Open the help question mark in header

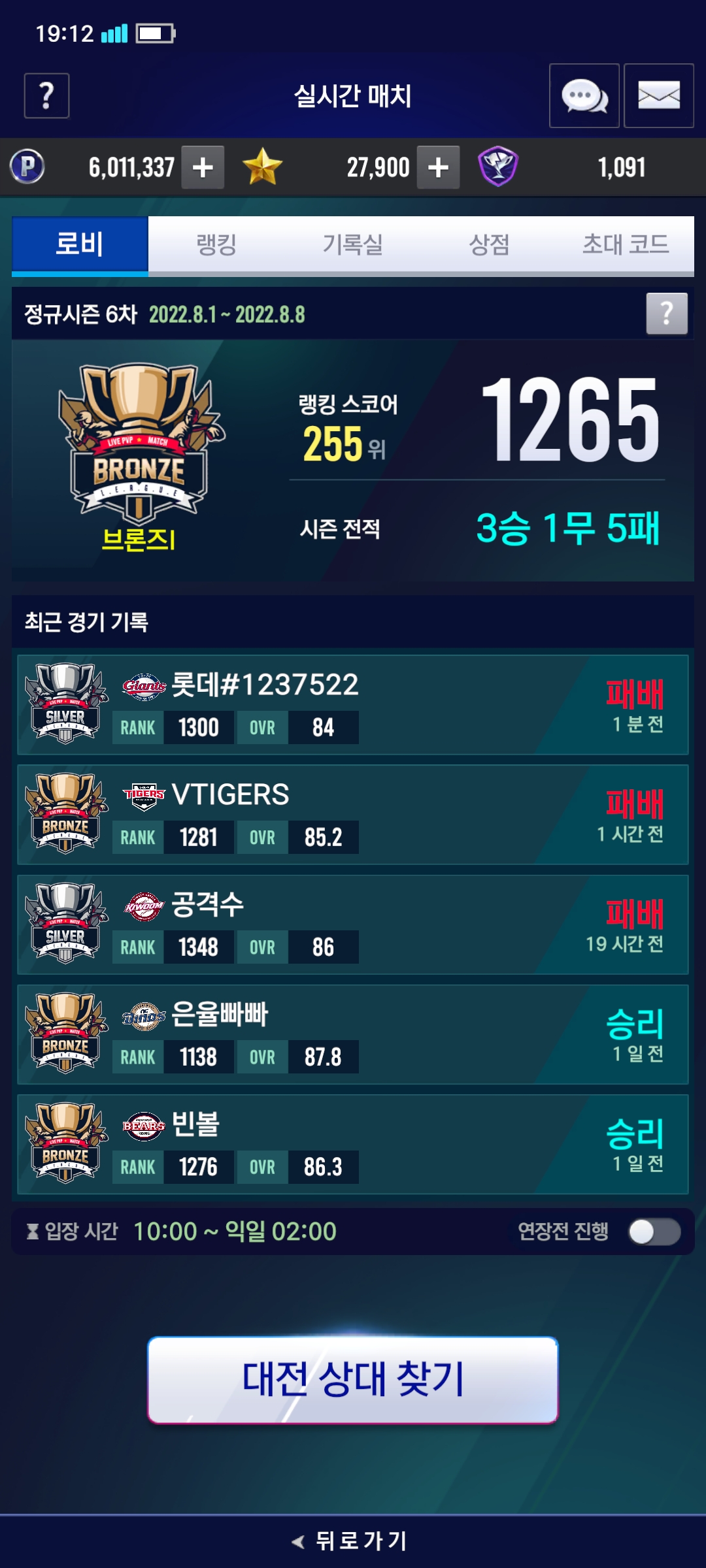[x=46, y=96]
